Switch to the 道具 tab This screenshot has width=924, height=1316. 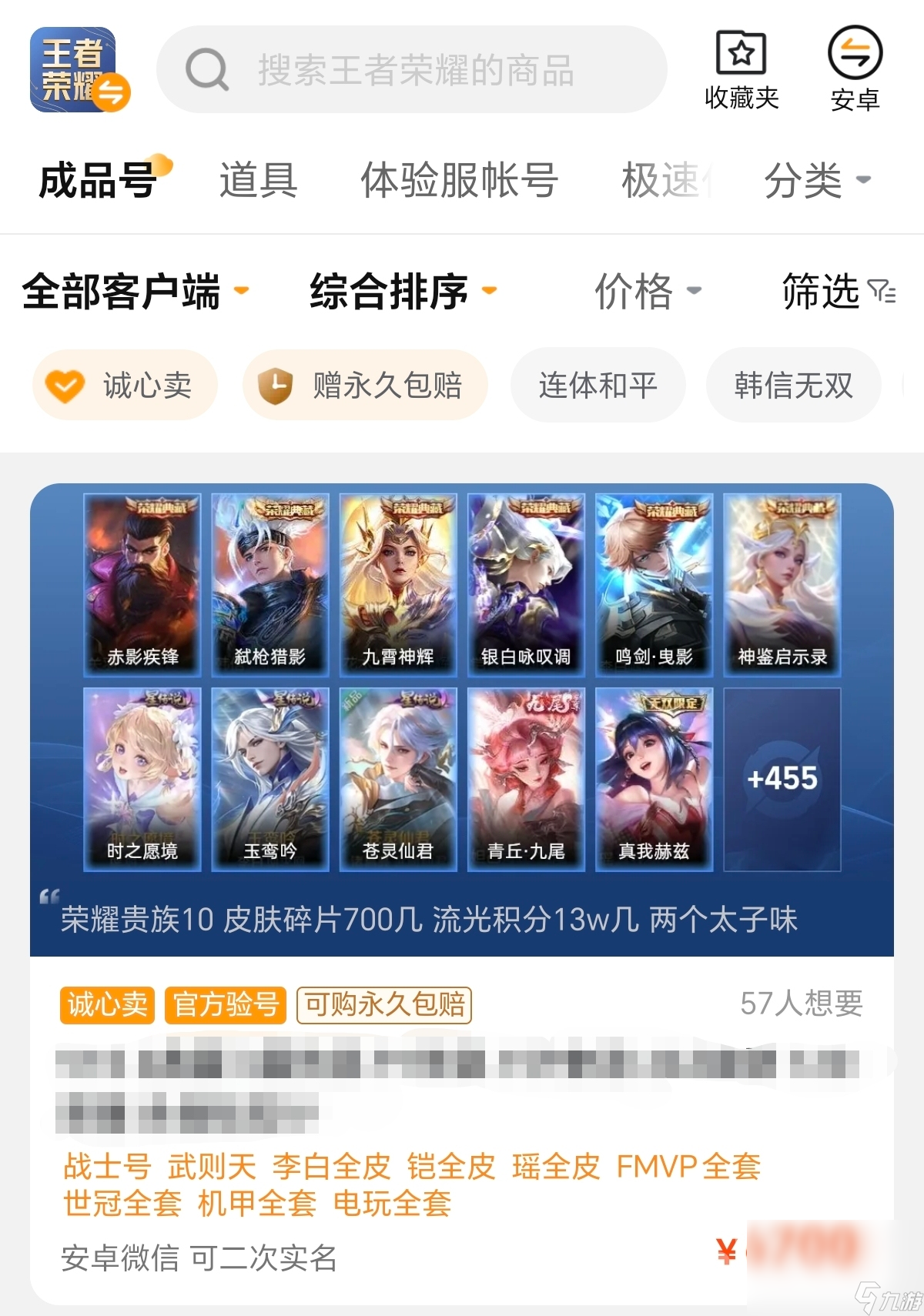[x=257, y=179]
